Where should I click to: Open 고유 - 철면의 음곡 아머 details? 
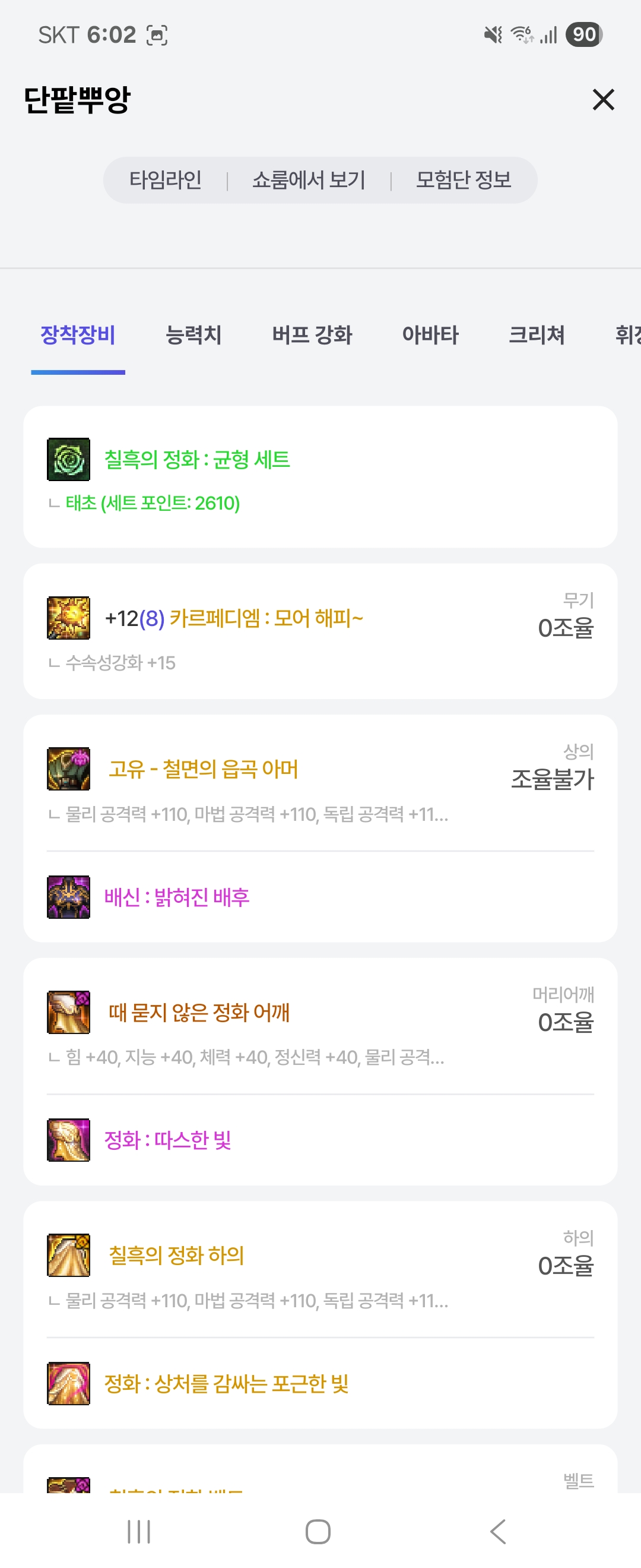[203, 770]
